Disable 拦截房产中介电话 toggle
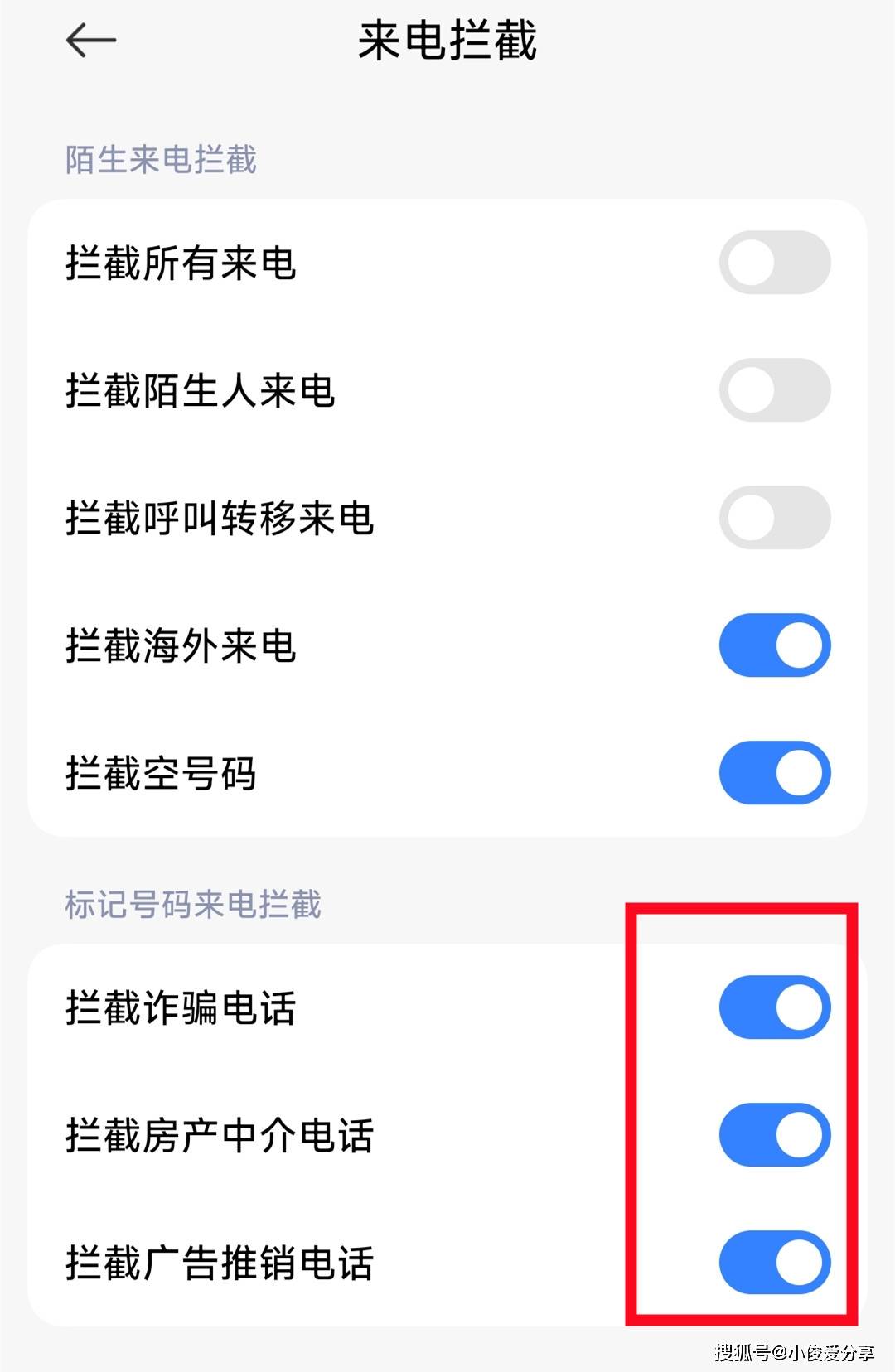 [x=774, y=1135]
